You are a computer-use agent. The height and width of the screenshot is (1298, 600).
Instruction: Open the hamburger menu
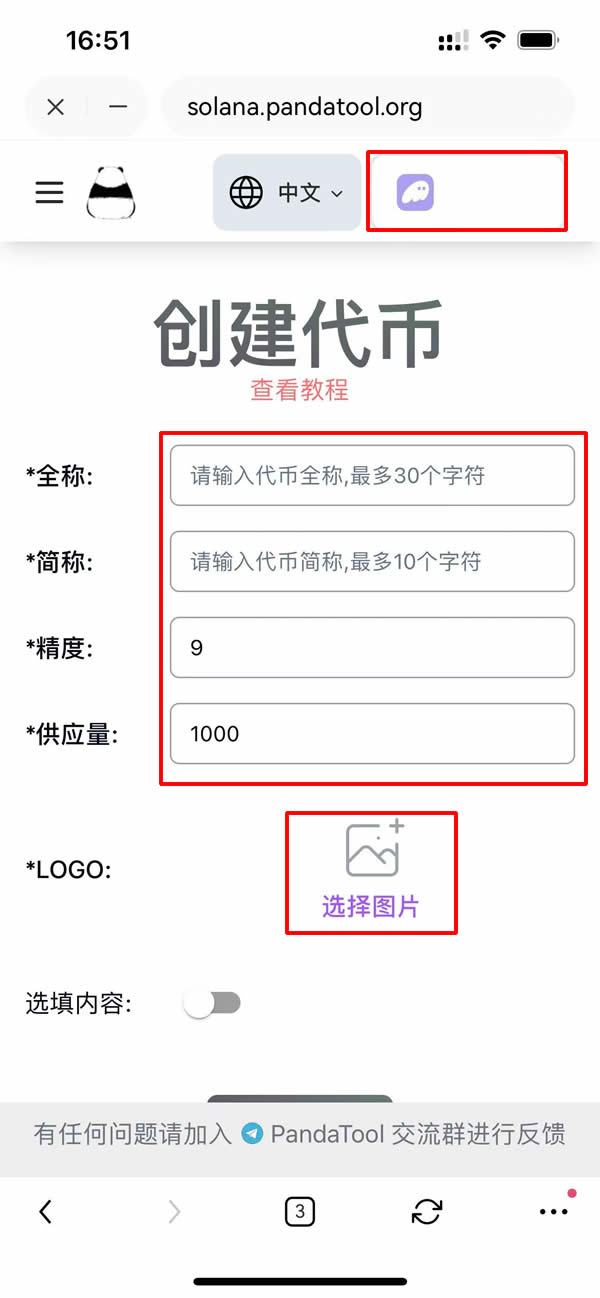point(49,192)
